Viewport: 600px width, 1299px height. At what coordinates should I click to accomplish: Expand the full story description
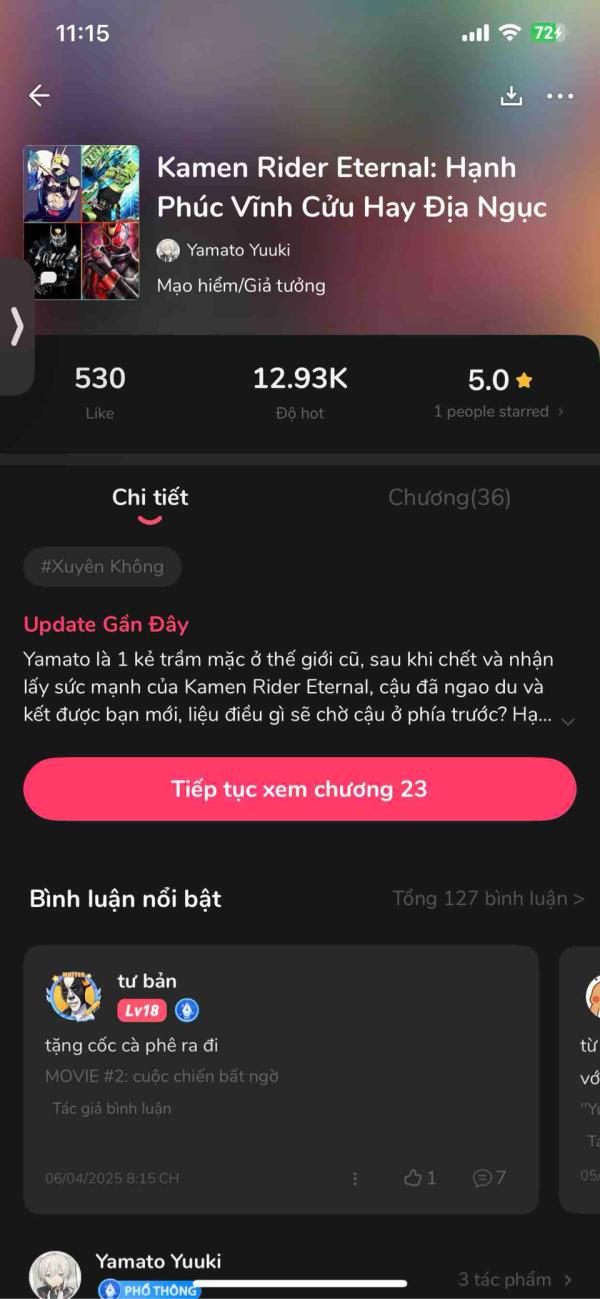[568, 721]
